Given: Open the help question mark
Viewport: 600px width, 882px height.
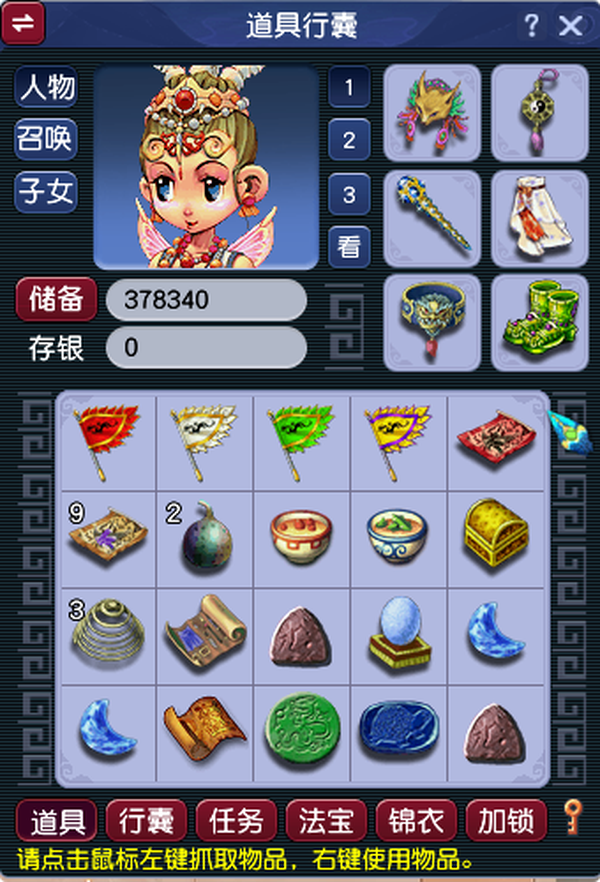Looking at the screenshot, I should click(531, 25).
